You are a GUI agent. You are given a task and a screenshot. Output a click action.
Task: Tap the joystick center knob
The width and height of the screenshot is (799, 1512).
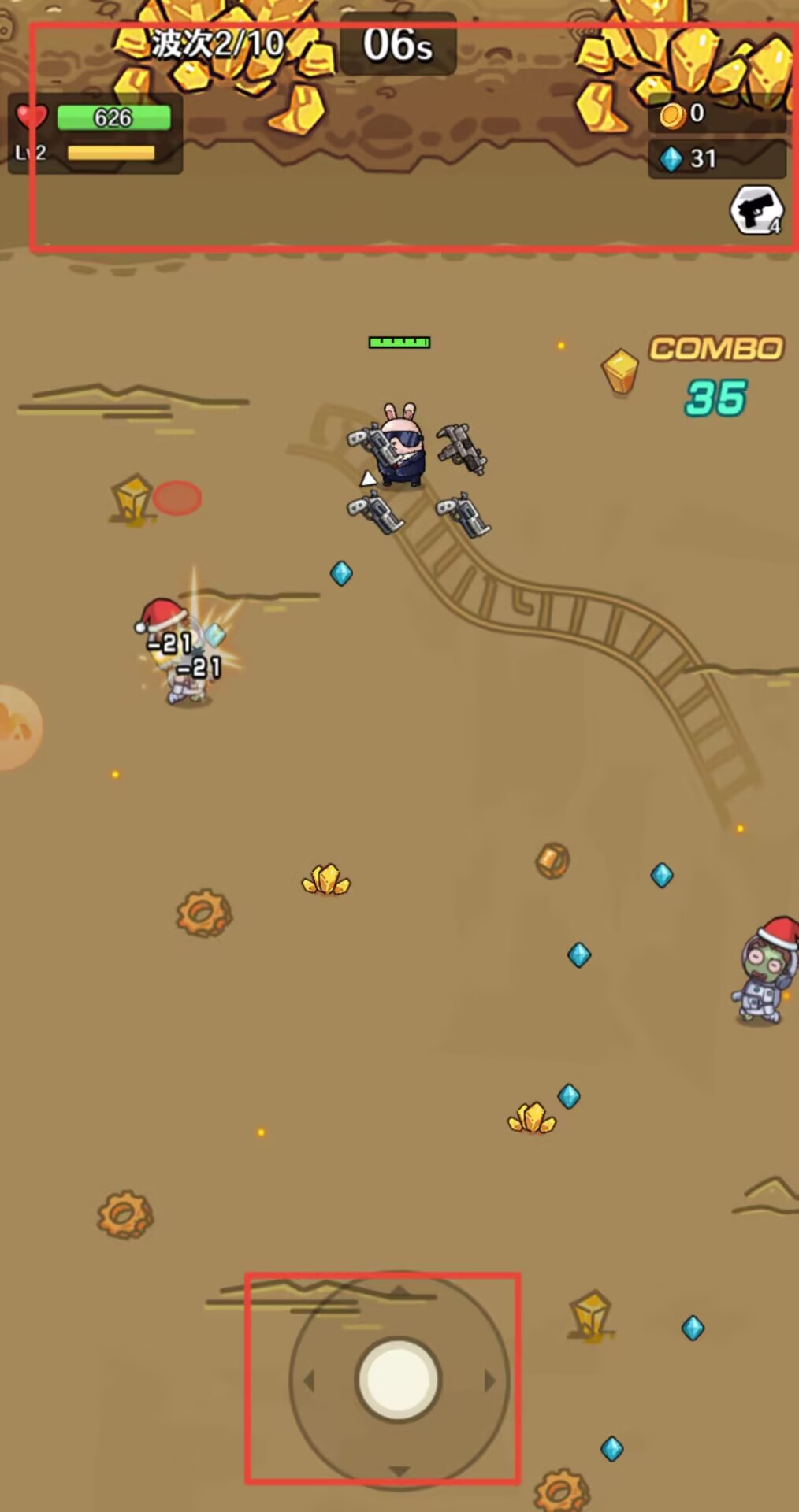point(399,1379)
